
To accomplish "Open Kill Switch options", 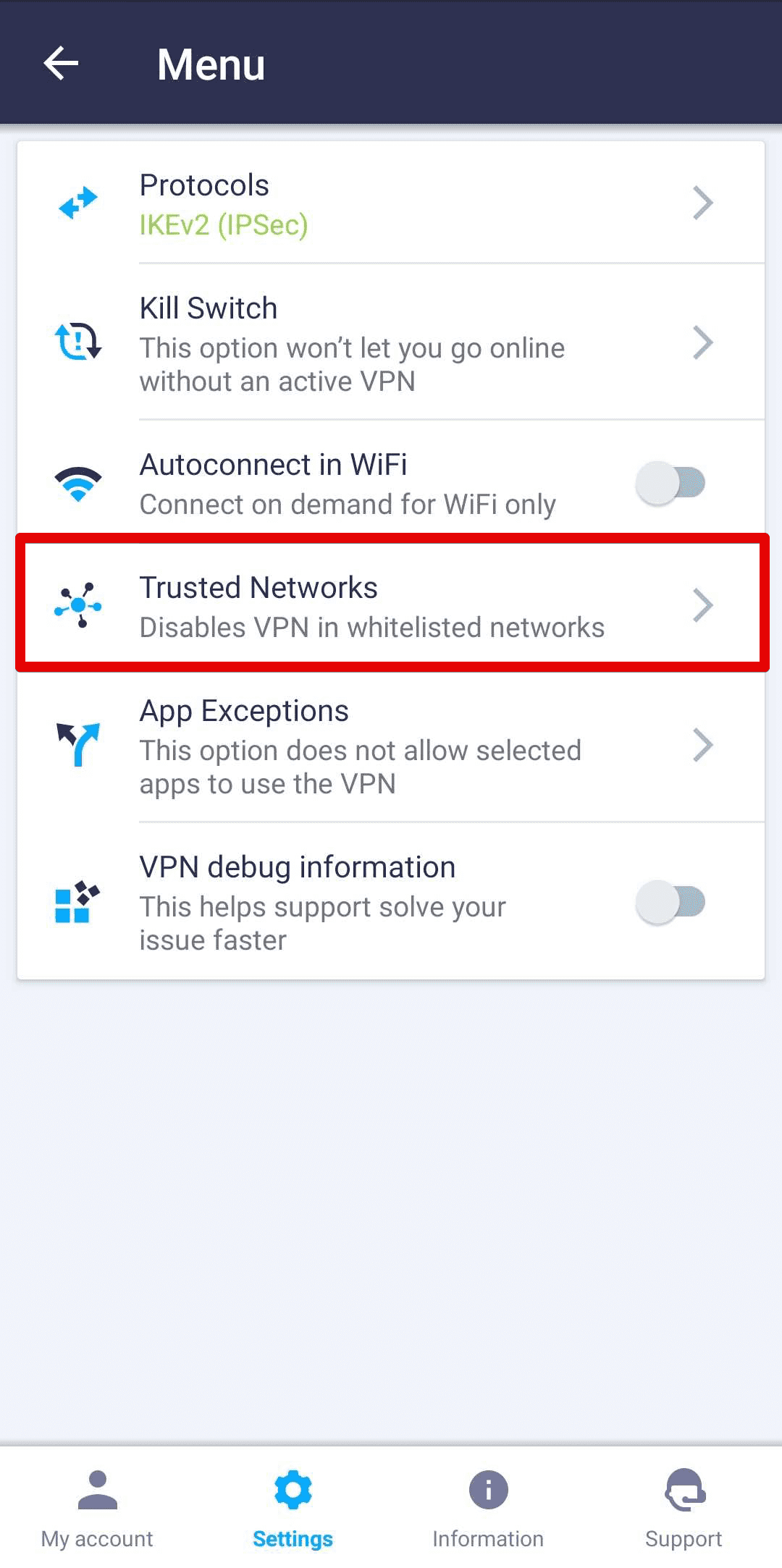I will coord(391,342).
